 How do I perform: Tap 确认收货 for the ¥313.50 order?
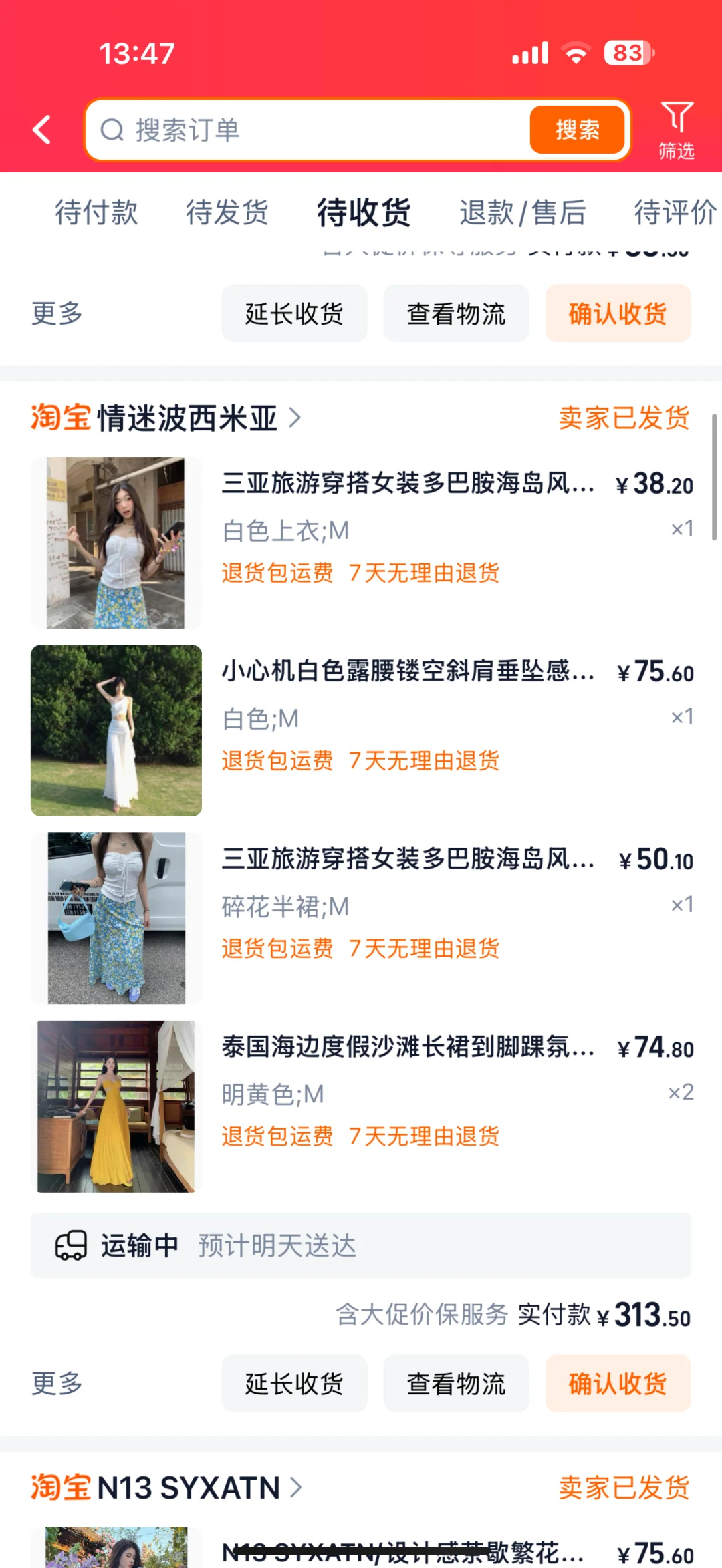click(x=618, y=1383)
